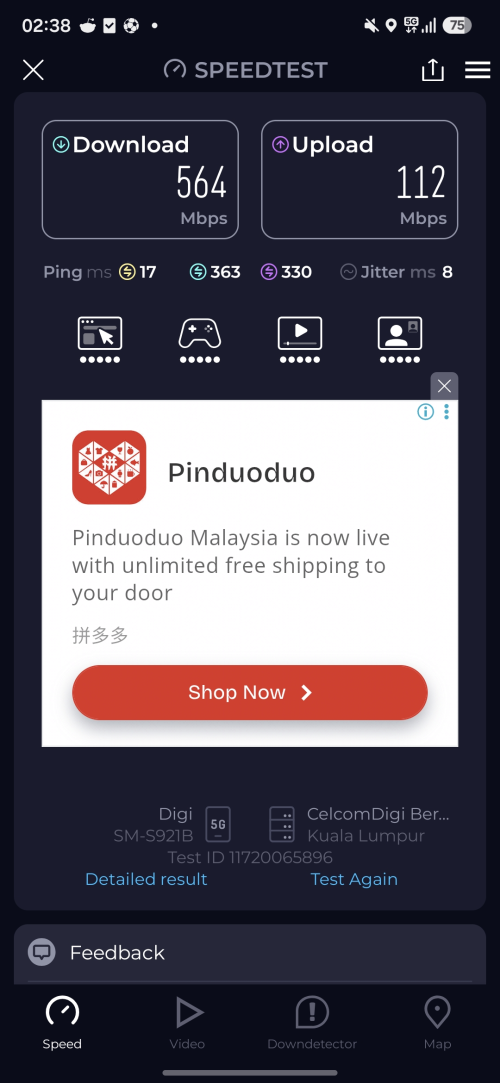This screenshot has height=1083, width=500.
Task: Dismiss the Pinduoduo ad banner
Action: point(444,386)
